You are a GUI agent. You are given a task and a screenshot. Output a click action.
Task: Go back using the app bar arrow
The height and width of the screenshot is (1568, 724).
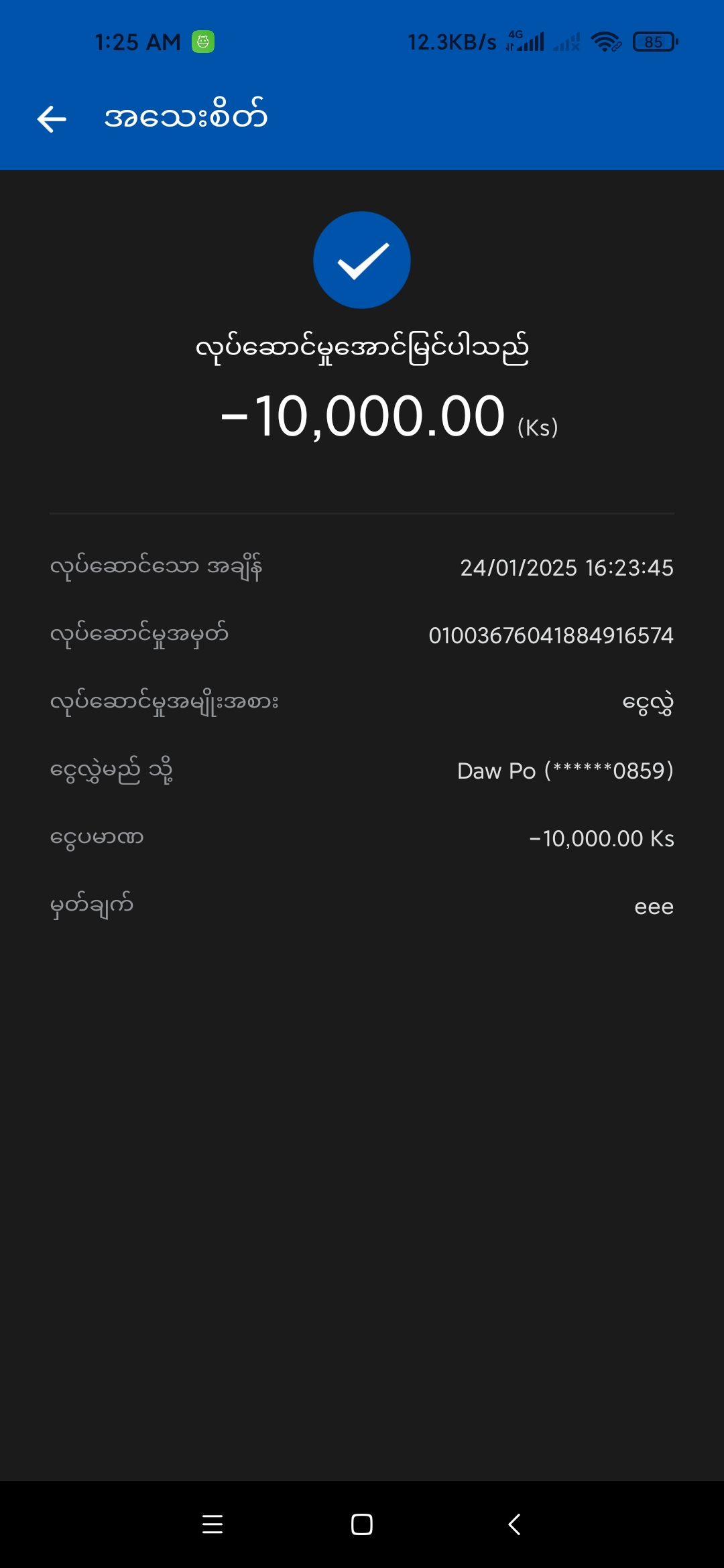tap(52, 119)
